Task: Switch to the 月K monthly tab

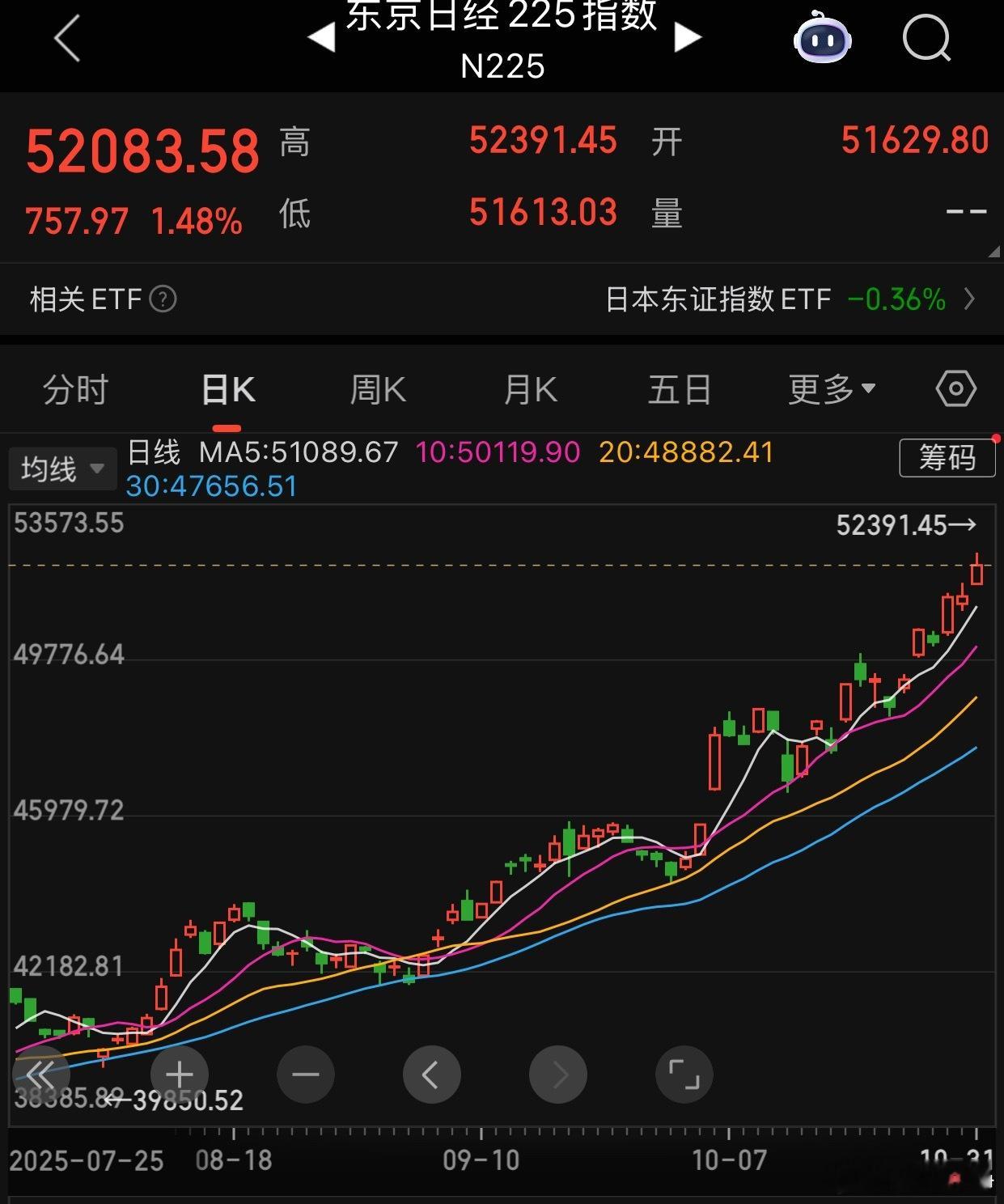Action: pos(530,388)
